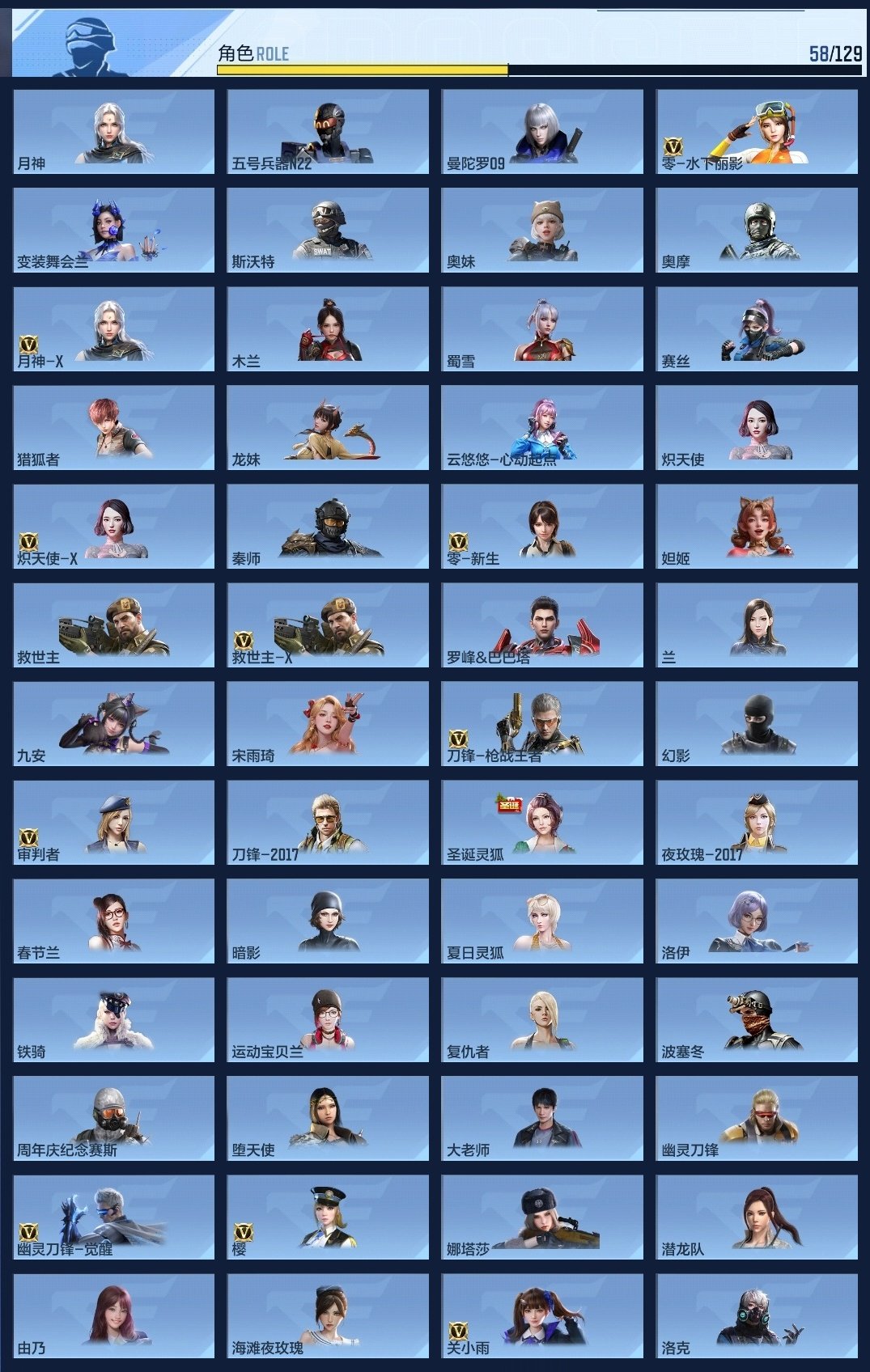The image size is (870, 1372).
Task: Open the 春节兰 character
Action: [114, 921]
